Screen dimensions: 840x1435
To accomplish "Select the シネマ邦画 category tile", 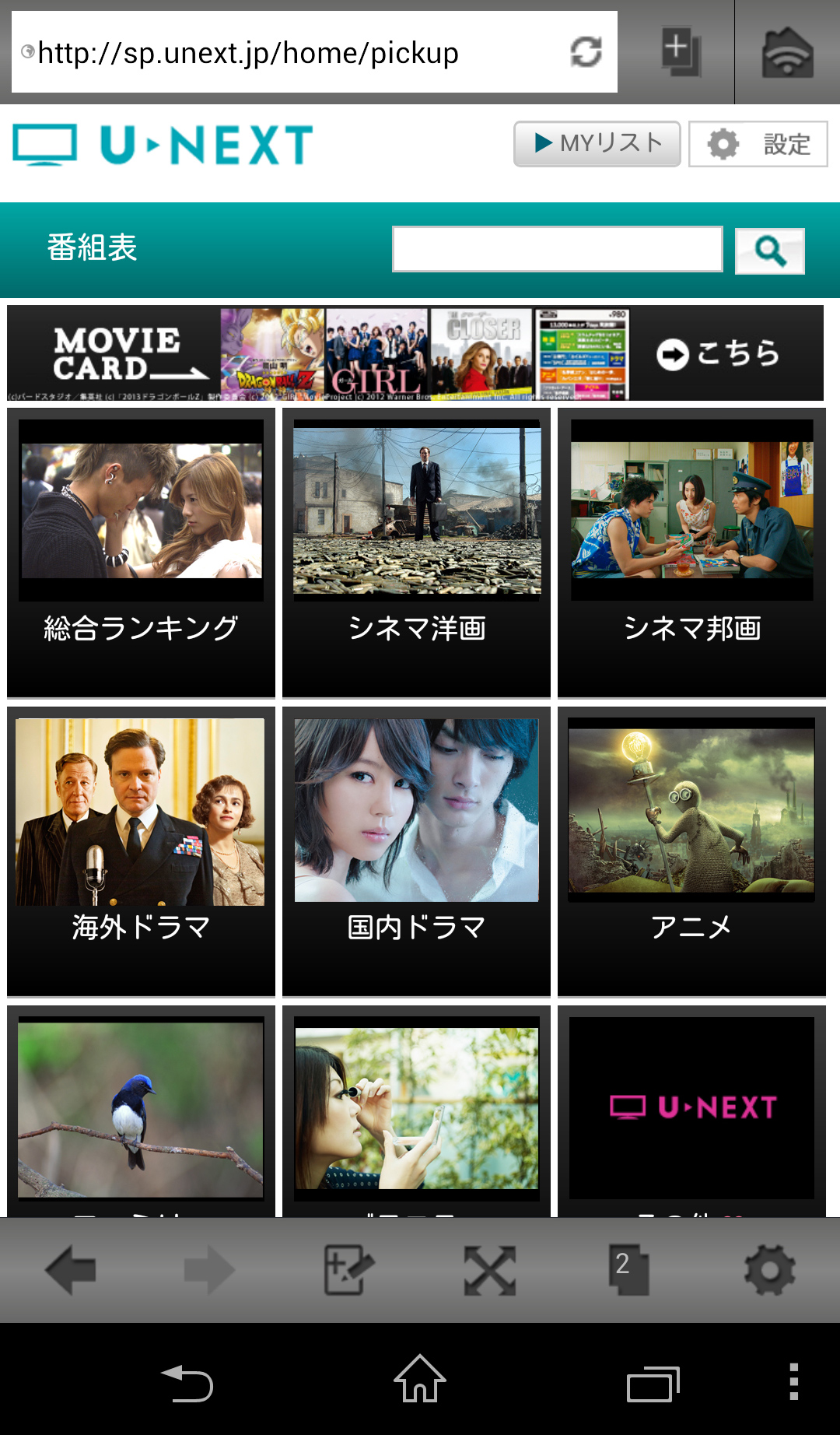I will (691, 553).
